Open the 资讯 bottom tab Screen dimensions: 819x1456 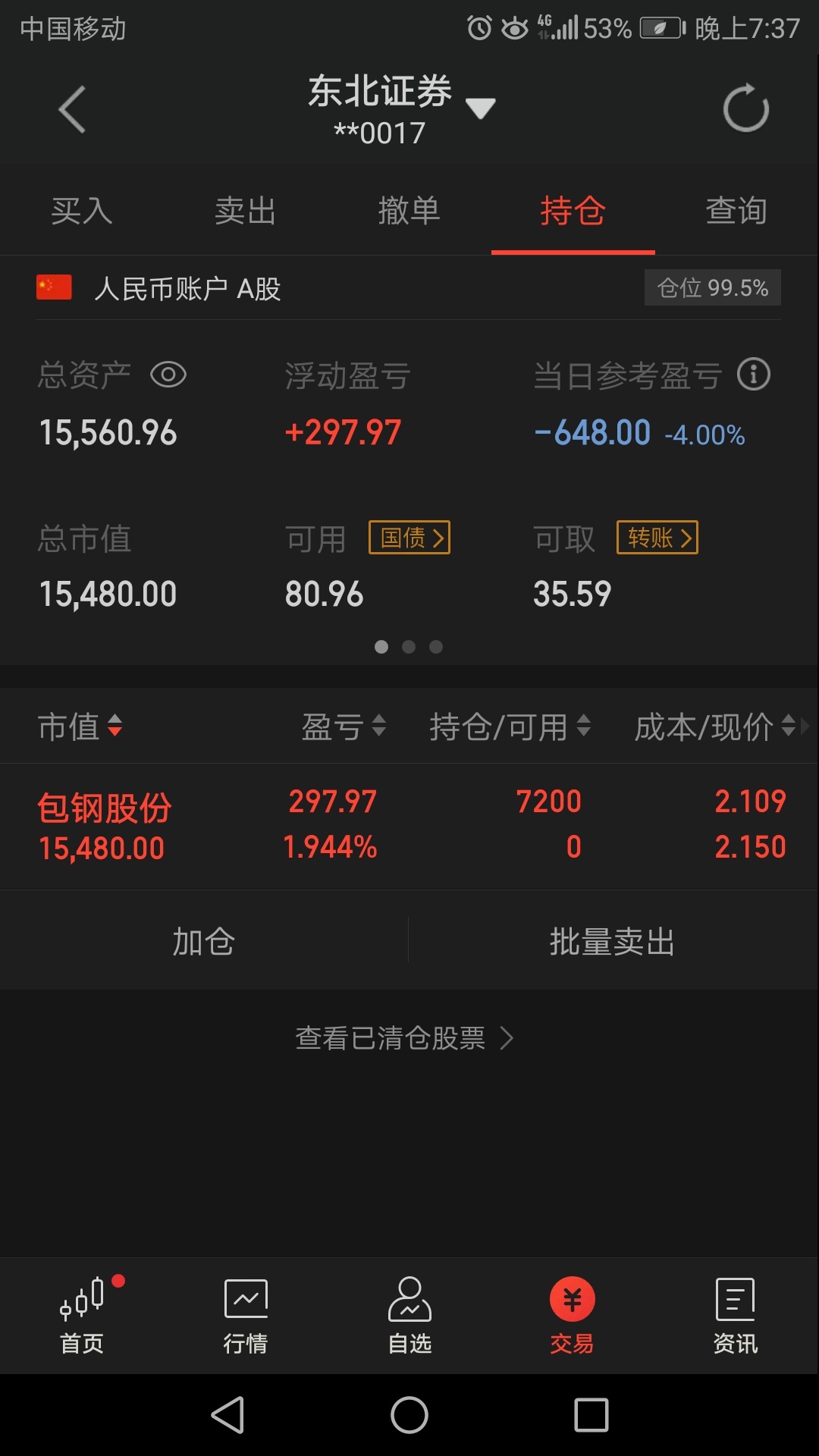(x=736, y=1316)
